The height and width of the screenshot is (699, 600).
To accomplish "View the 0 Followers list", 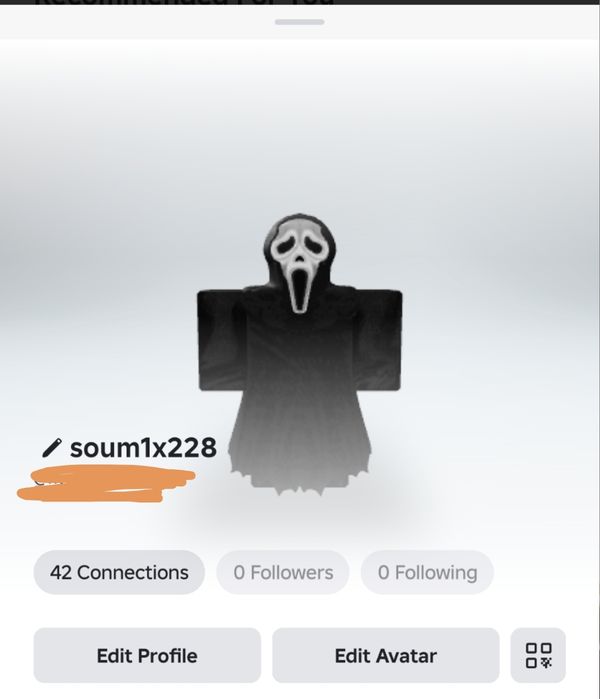I will [x=283, y=572].
